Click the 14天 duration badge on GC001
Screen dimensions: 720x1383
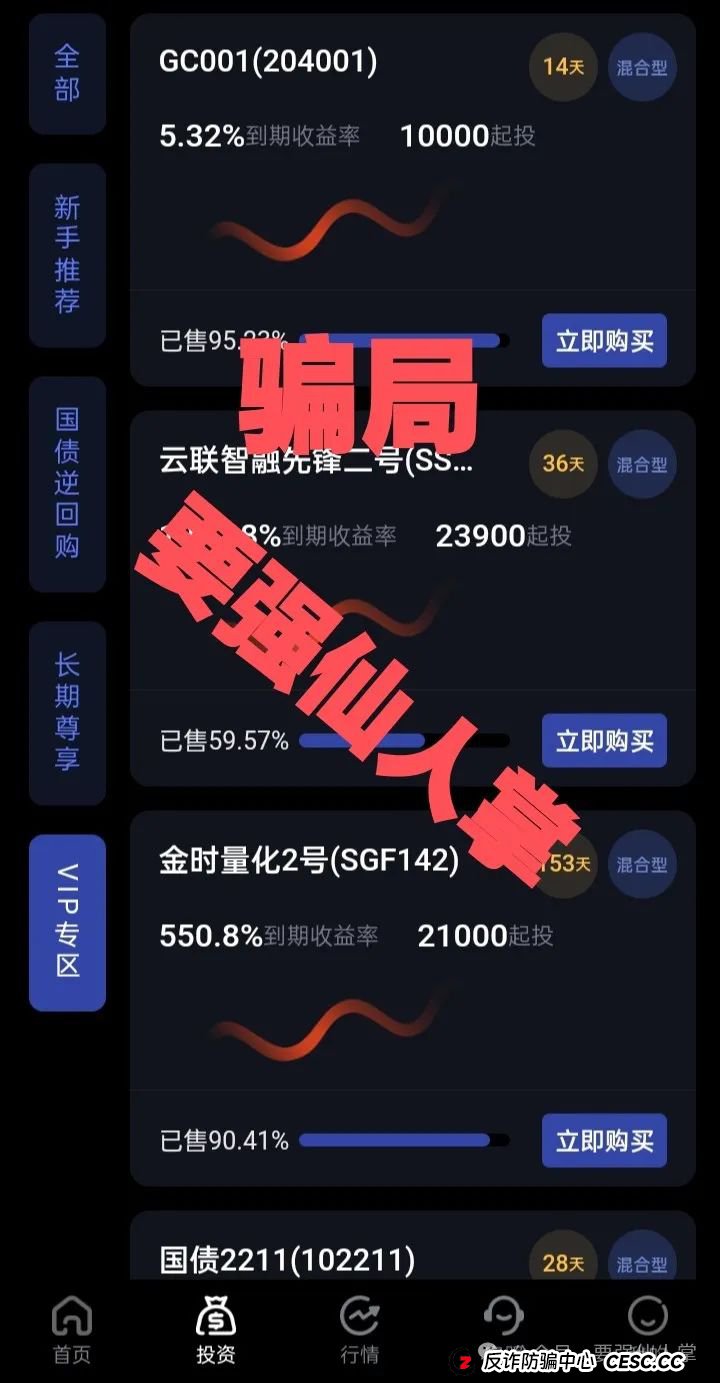pos(563,67)
